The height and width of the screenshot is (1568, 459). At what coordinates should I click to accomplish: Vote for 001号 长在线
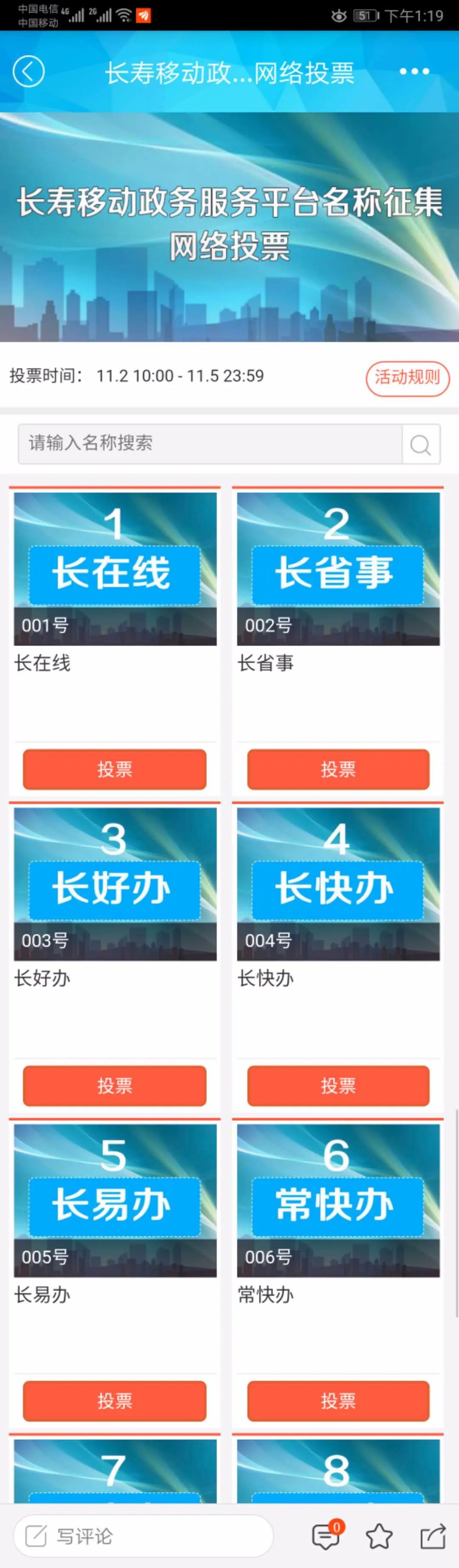coord(114,770)
